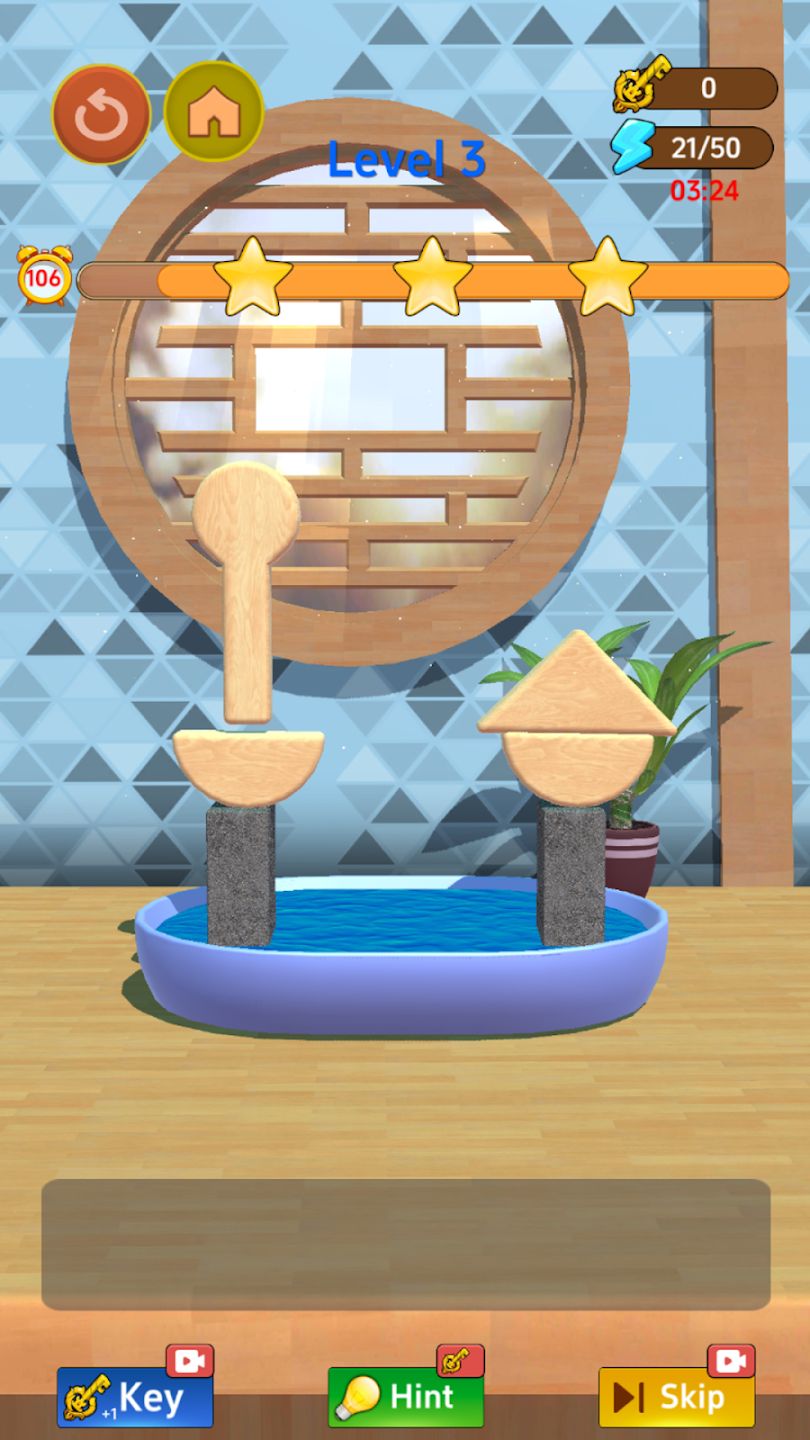The image size is (810, 1440).
Task: Use a Hint for this level
Action: 405,1397
